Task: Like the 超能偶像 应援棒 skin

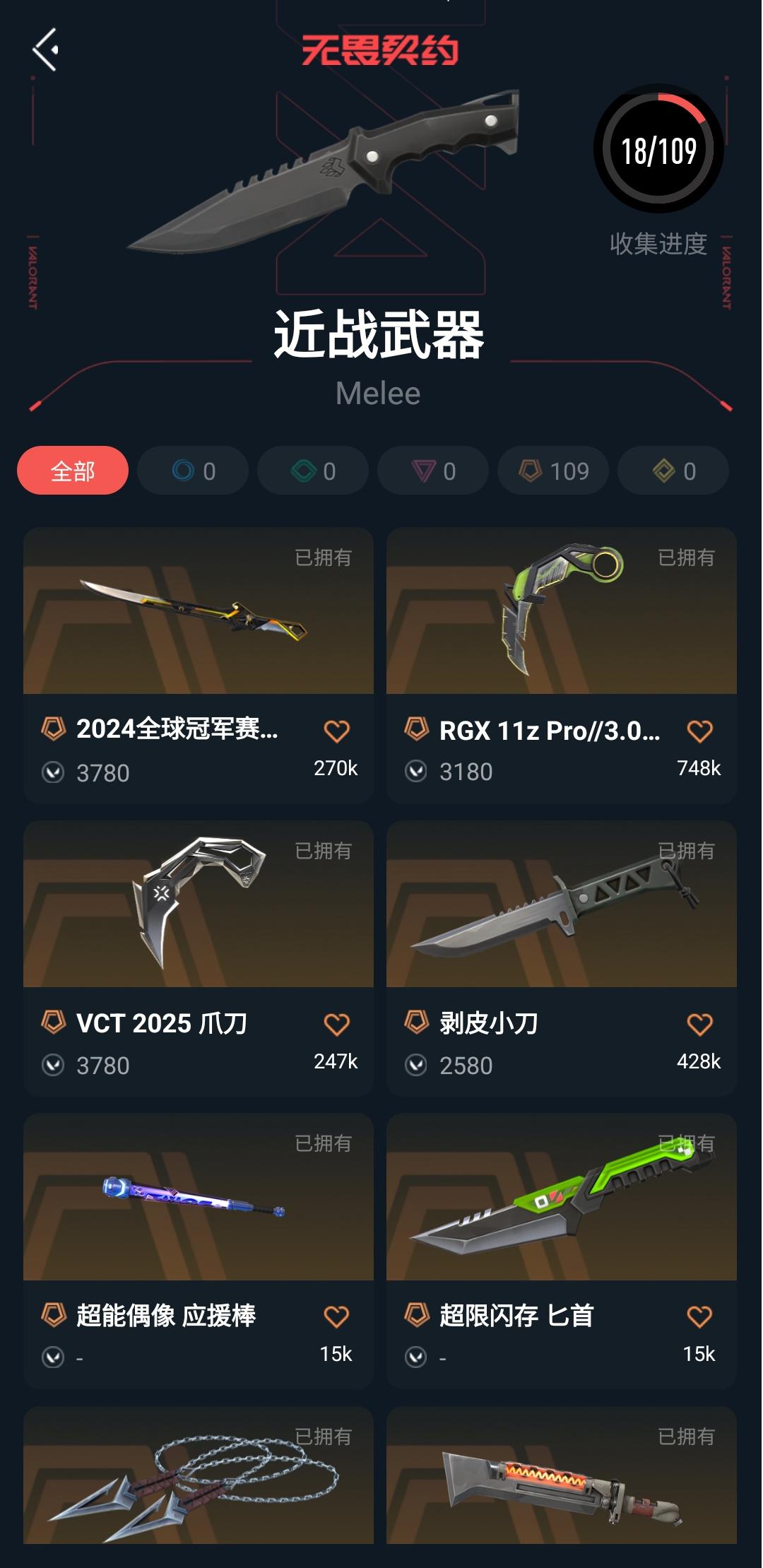Action: pyautogui.click(x=336, y=1317)
